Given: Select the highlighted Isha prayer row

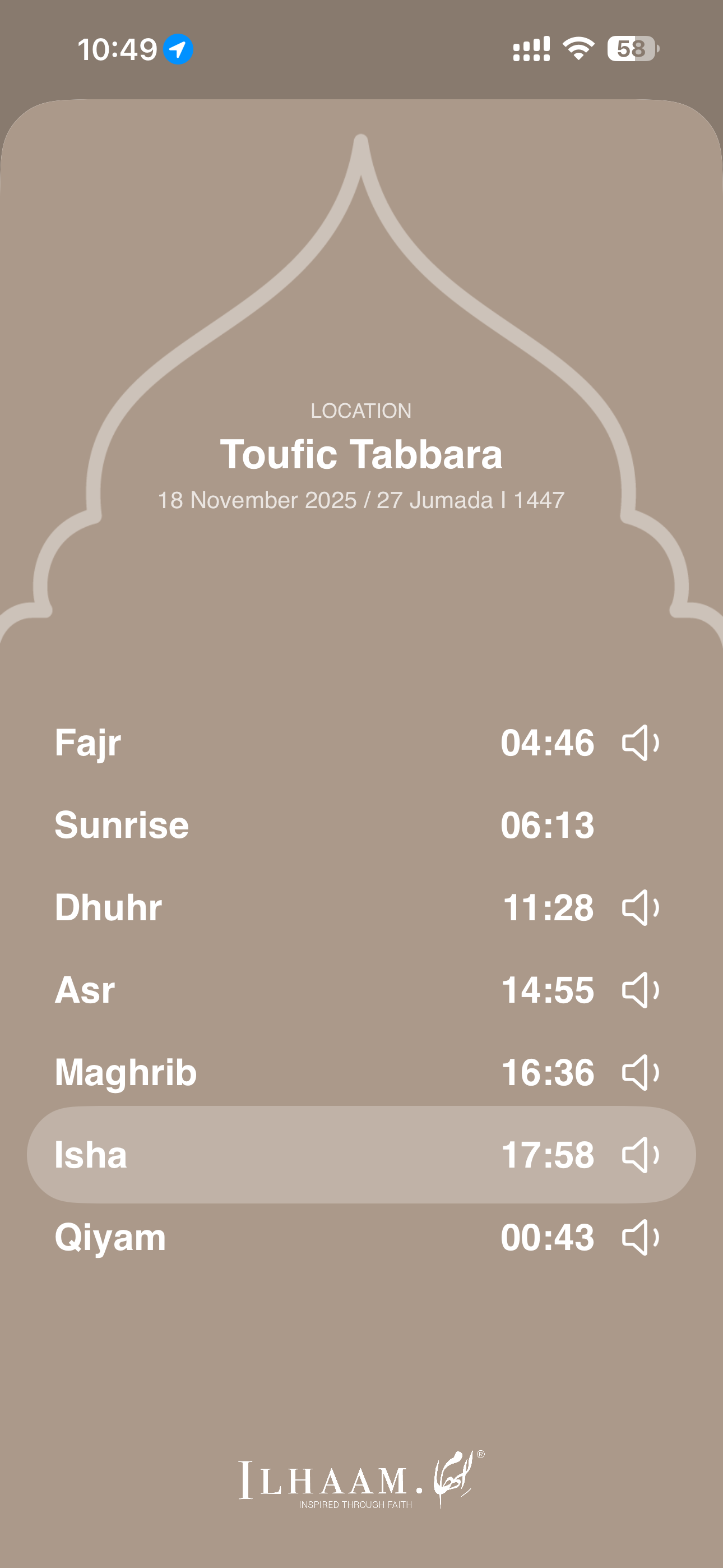Looking at the screenshot, I should pyautogui.click(x=361, y=1155).
